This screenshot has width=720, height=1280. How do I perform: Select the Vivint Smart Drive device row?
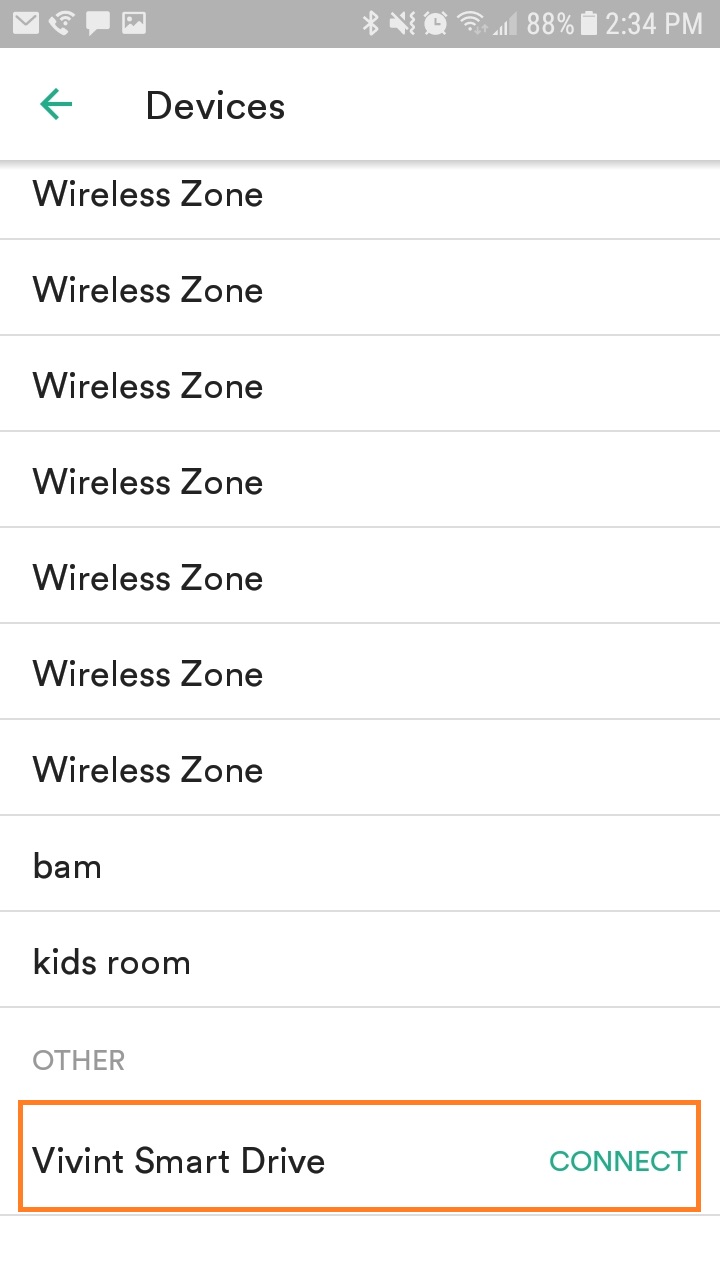click(x=180, y=1161)
